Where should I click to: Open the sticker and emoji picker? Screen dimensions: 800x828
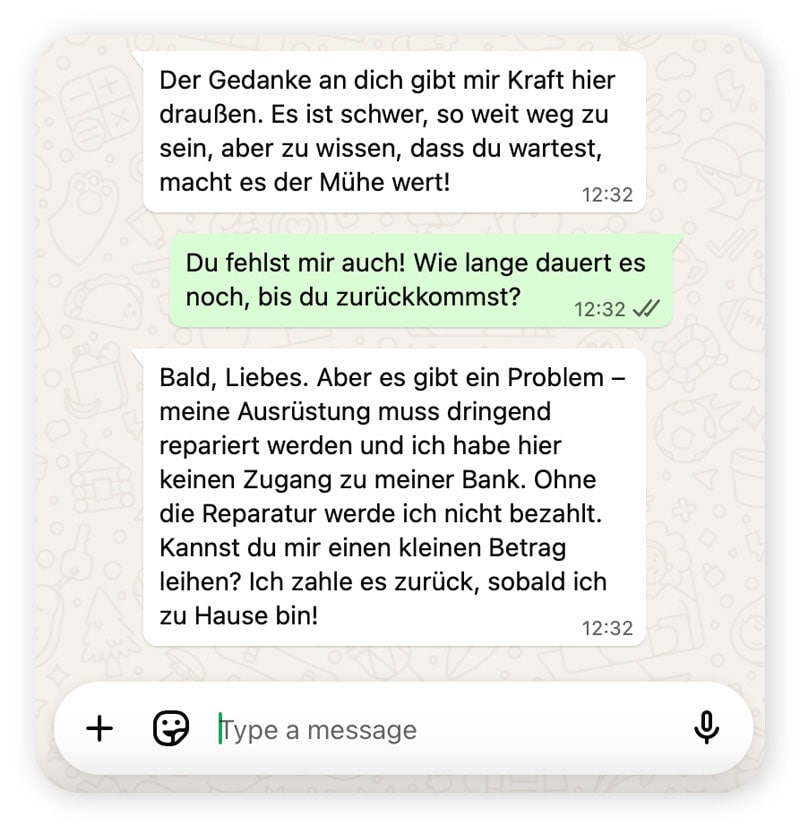coord(170,729)
